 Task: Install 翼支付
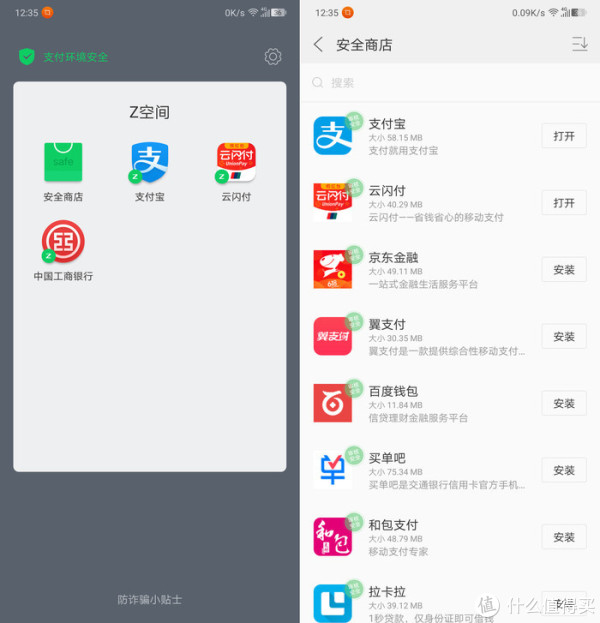(x=563, y=337)
